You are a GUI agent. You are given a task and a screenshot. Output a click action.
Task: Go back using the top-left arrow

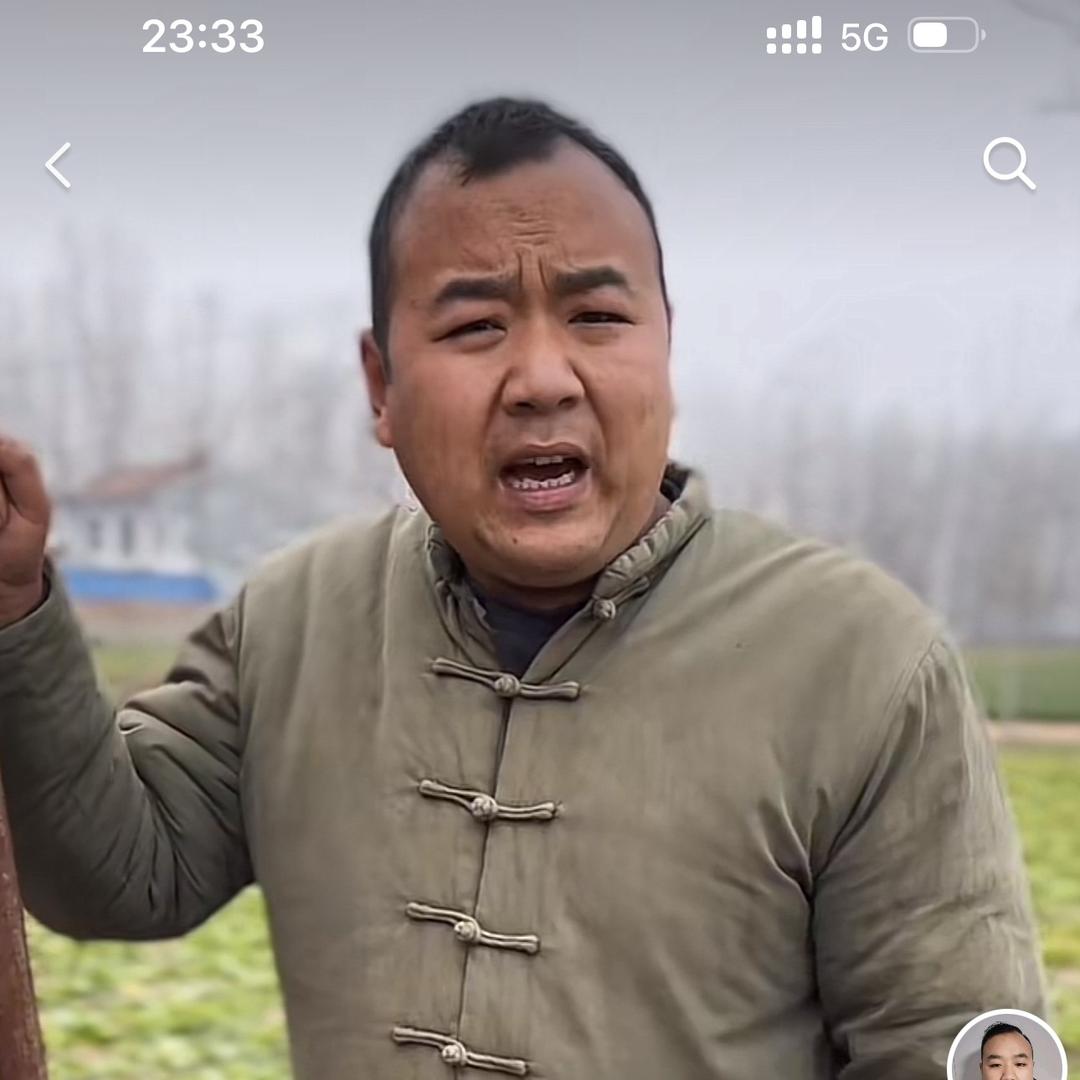tap(59, 165)
